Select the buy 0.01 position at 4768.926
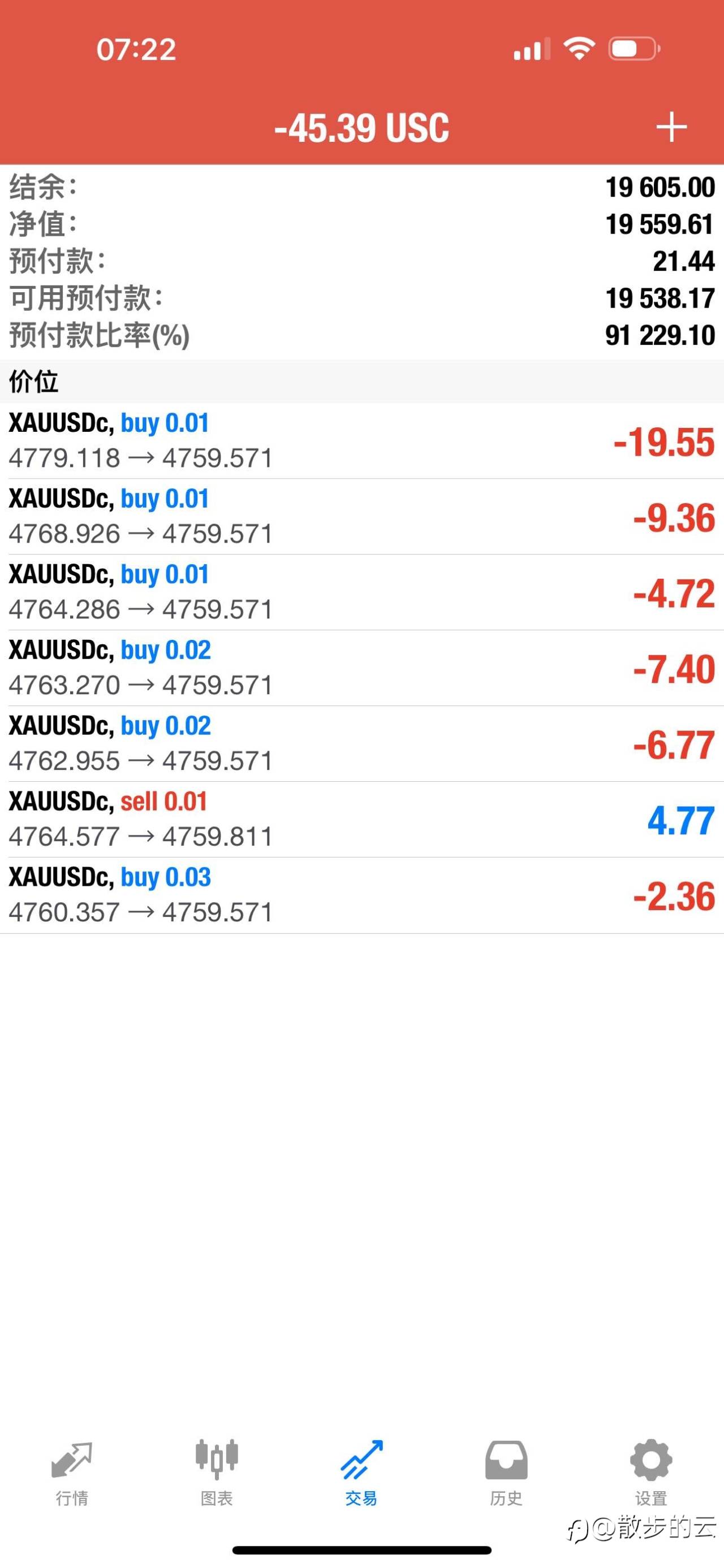The height and width of the screenshot is (1568, 724). coord(361,516)
